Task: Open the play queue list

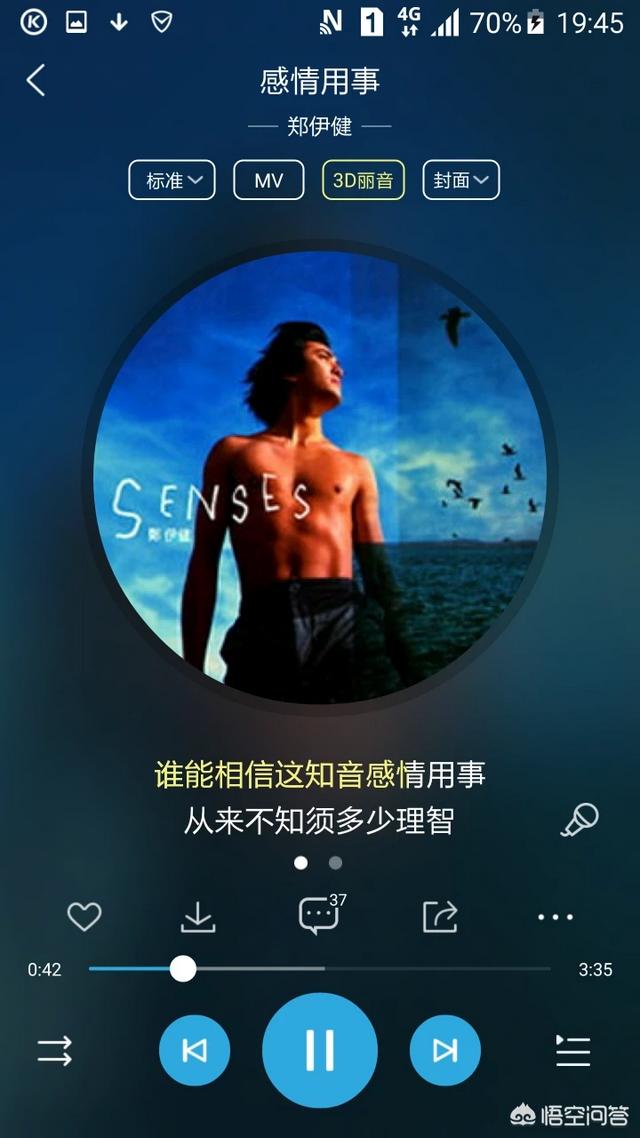Action: tap(573, 1051)
